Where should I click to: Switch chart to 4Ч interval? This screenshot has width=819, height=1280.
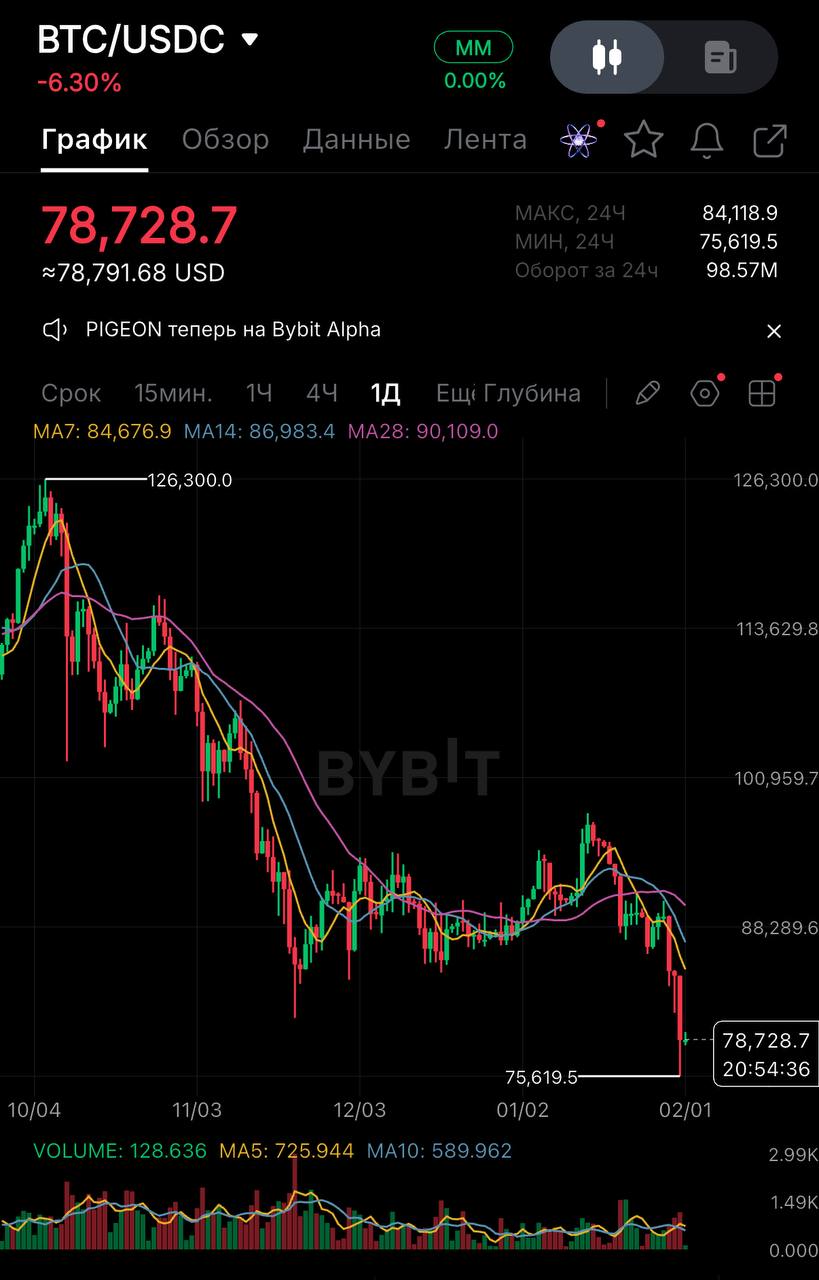coord(321,394)
